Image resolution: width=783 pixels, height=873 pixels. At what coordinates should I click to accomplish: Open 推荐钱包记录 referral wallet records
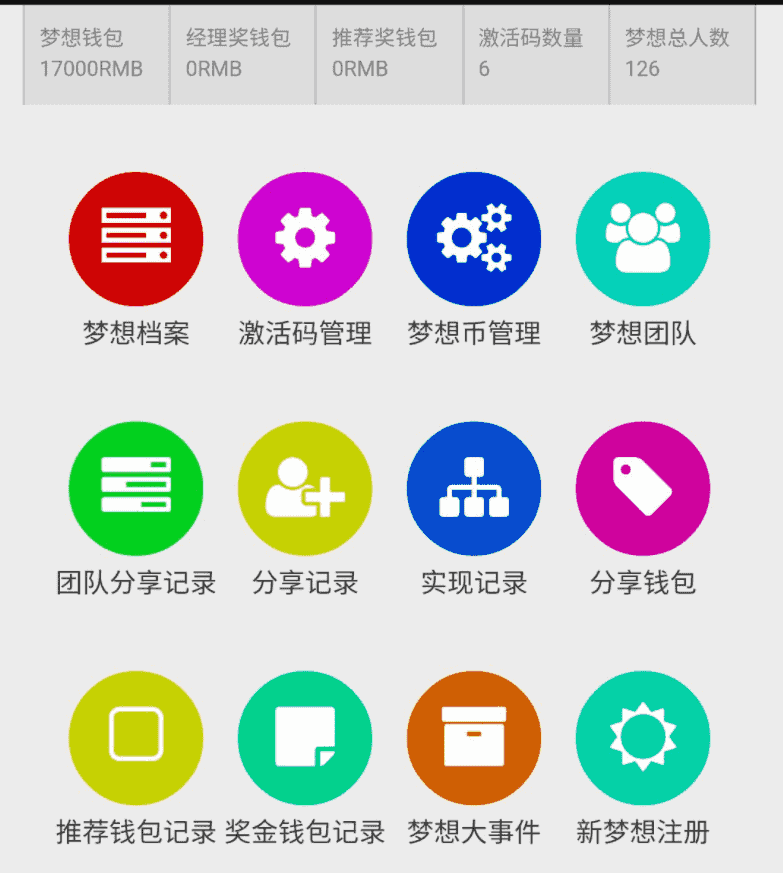click(x=136, y=737)
